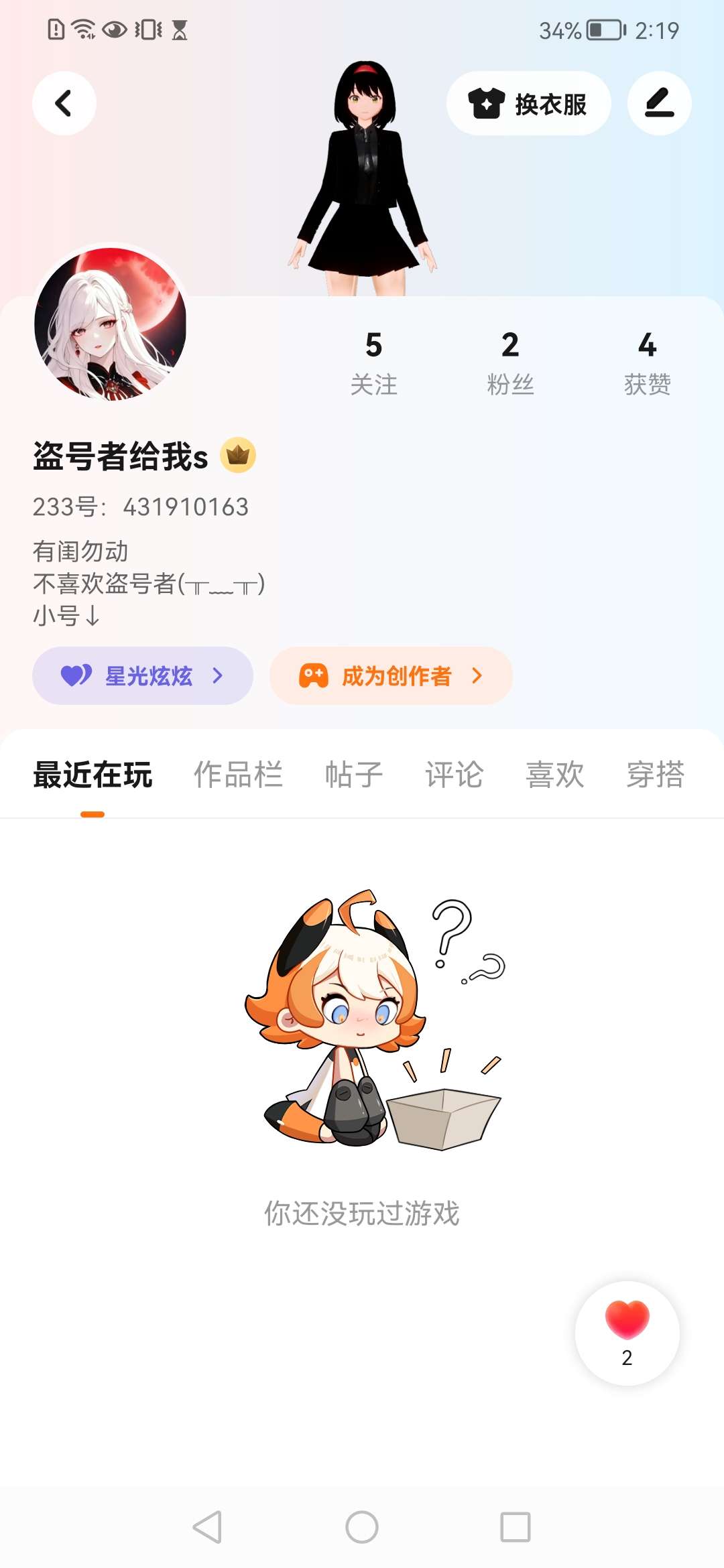The width and height of the screenshot is (724, 1568).
Task: Switch to the 帖子 tab
Action: pyautogui.click(x=353, y=775)
